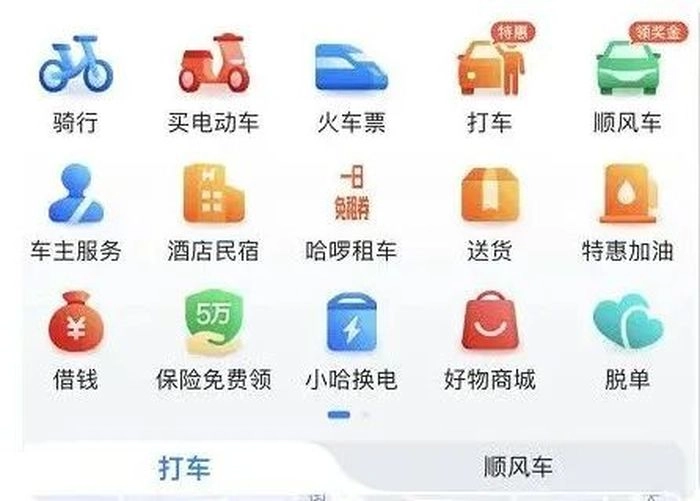The image size is (700, 501).
Task: Switch to the 顺风车 tab
Action: 517,467
